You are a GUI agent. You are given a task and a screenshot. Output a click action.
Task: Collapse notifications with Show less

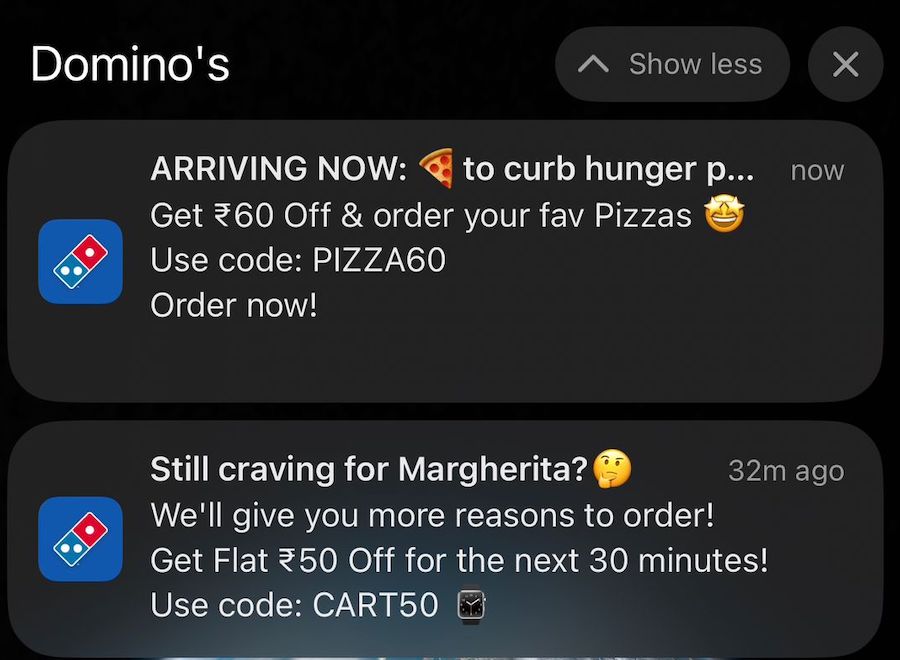pos(672,65)
